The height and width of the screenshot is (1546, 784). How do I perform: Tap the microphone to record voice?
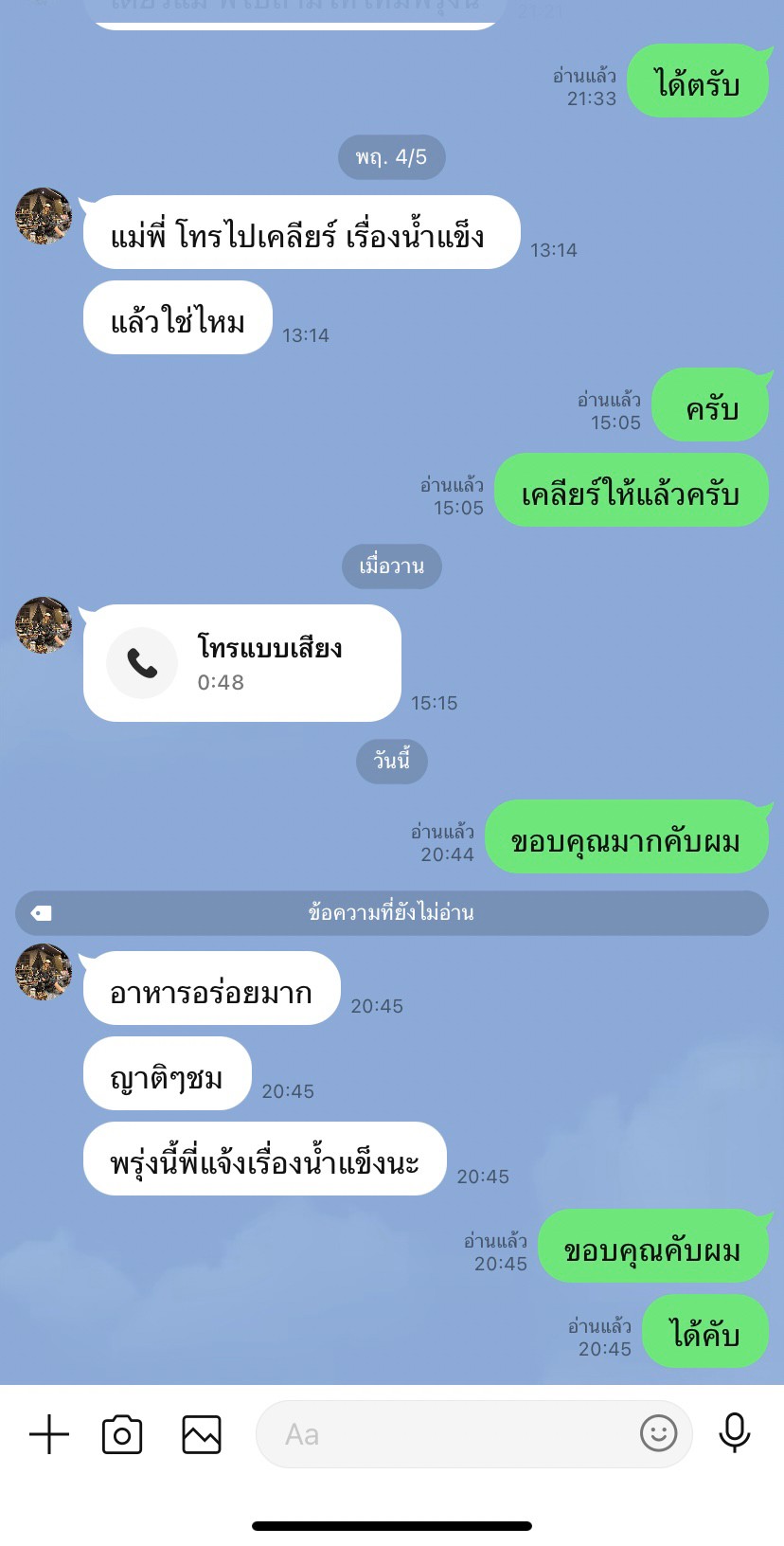[734, 1432]
